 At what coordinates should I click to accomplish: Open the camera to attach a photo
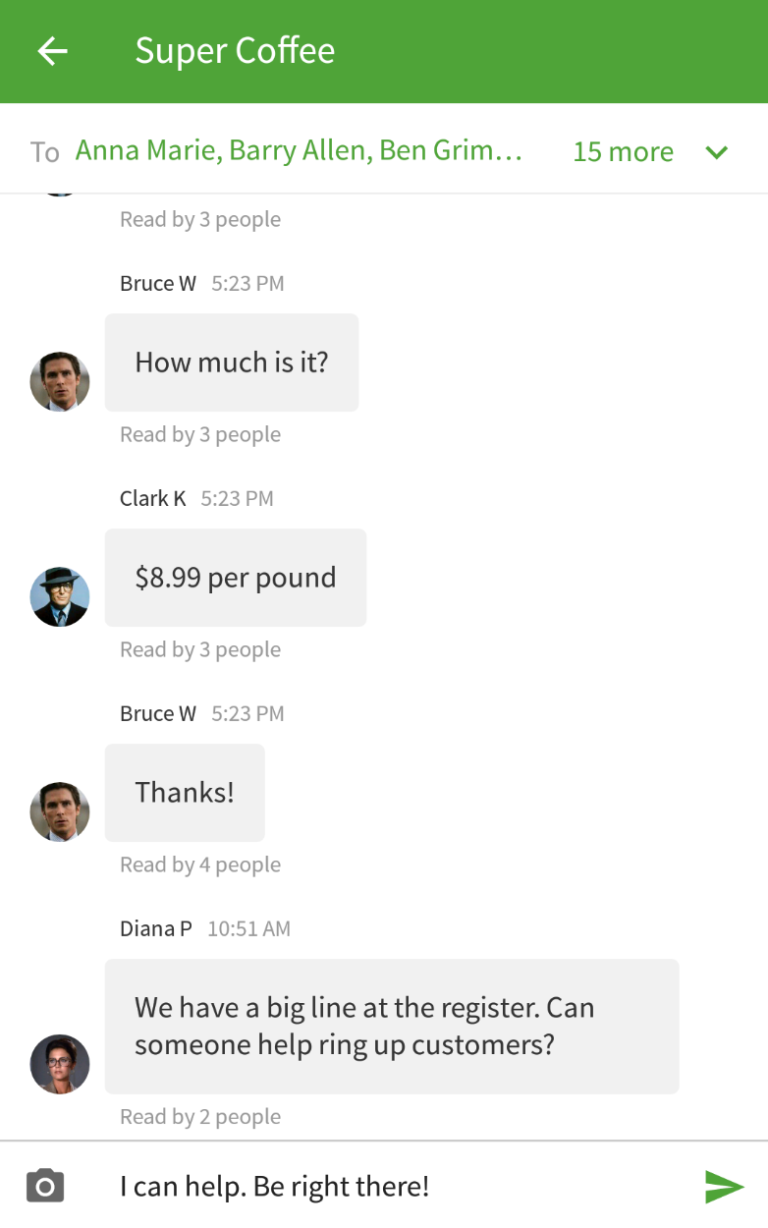(x=45, y=1186)
